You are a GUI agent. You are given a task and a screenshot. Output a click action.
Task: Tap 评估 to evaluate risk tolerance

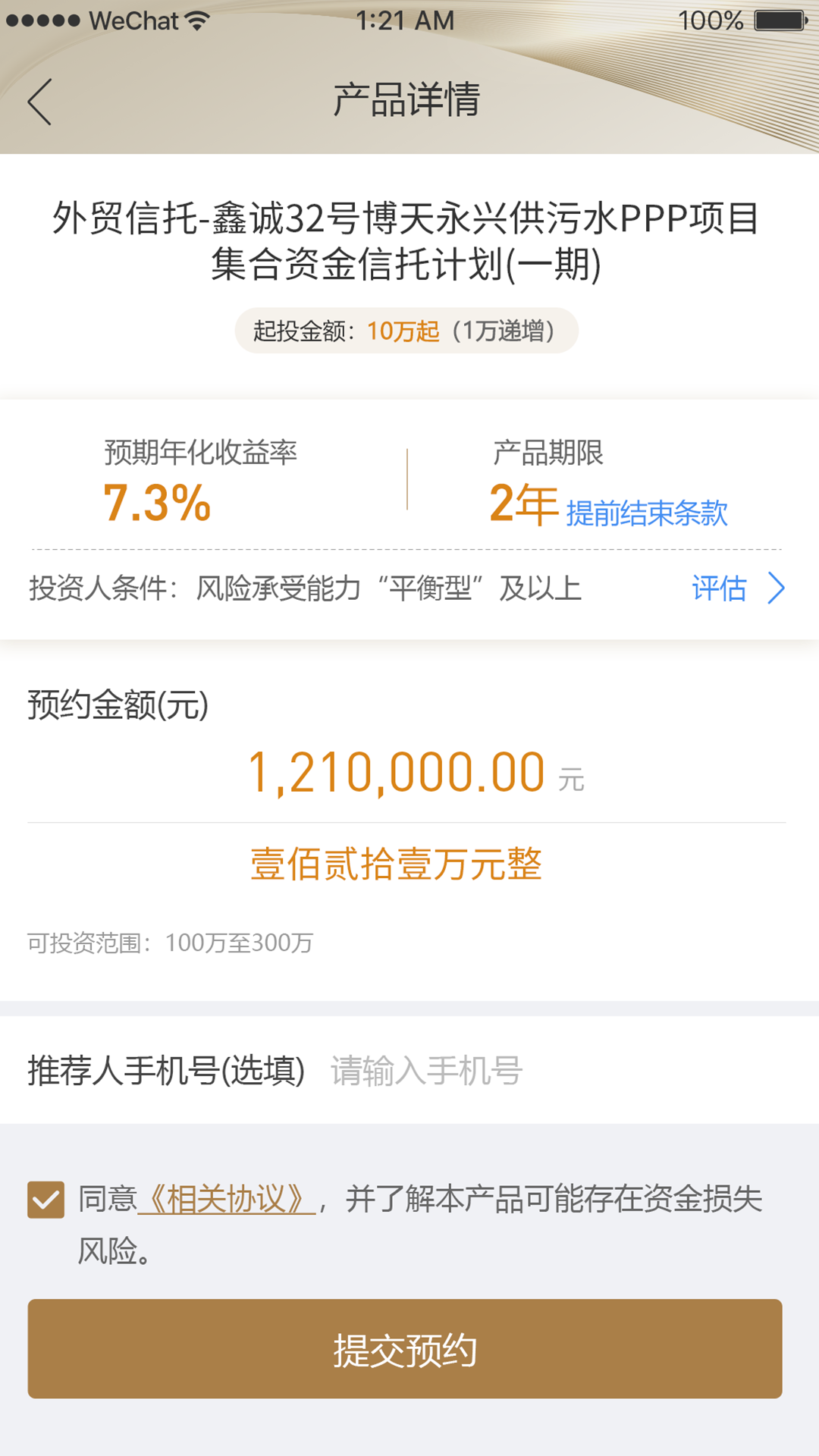(x=717, y=588)
